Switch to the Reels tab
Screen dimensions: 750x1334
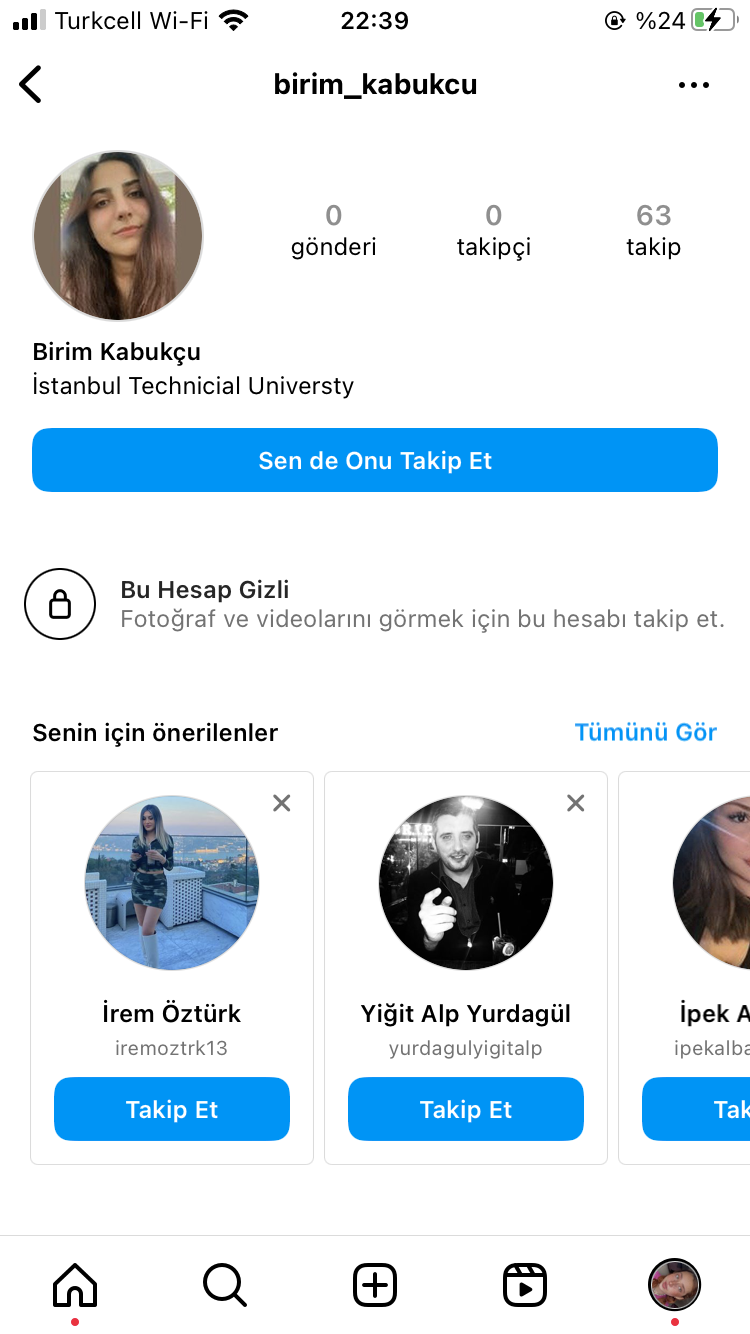tap(525, 1285)
